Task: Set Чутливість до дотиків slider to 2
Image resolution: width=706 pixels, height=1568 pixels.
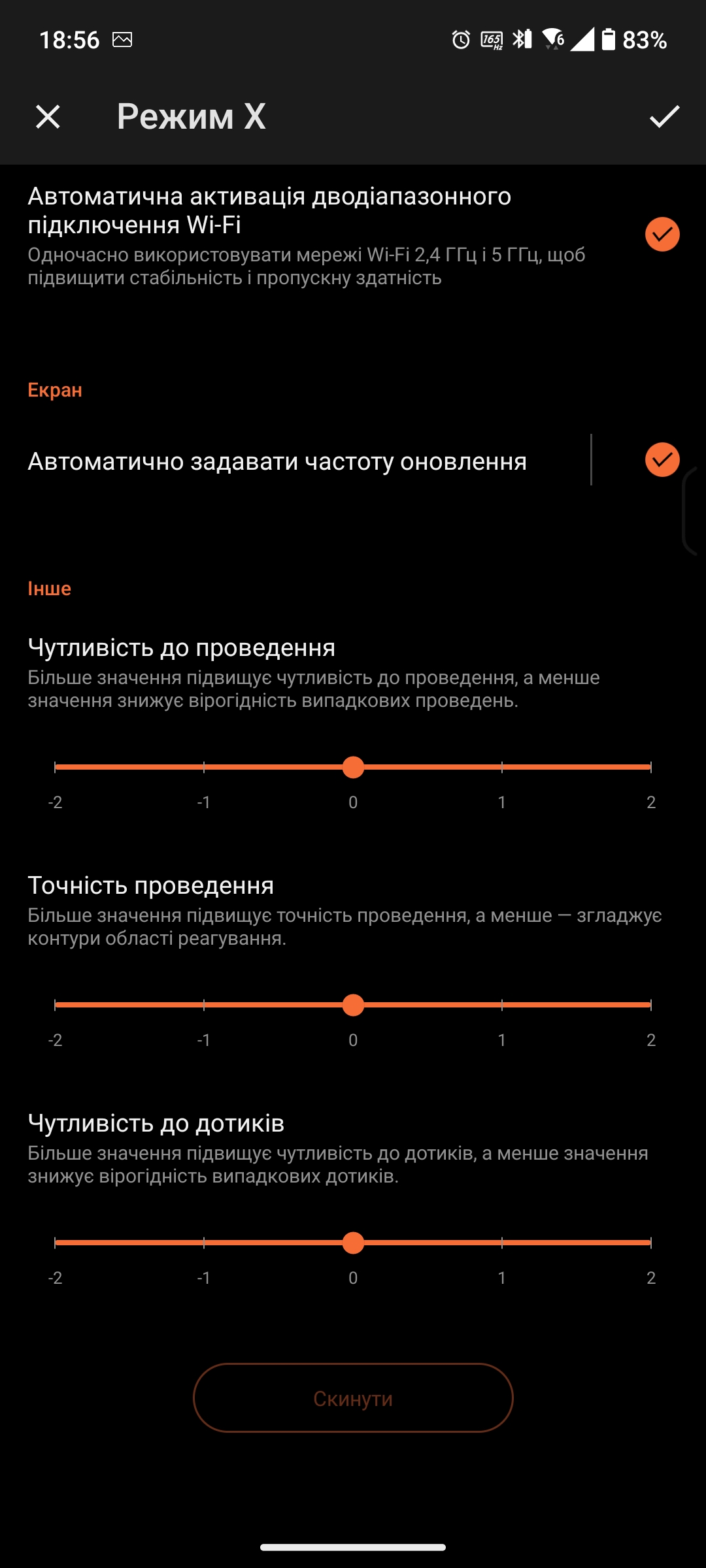Action: pos(650,1243)
